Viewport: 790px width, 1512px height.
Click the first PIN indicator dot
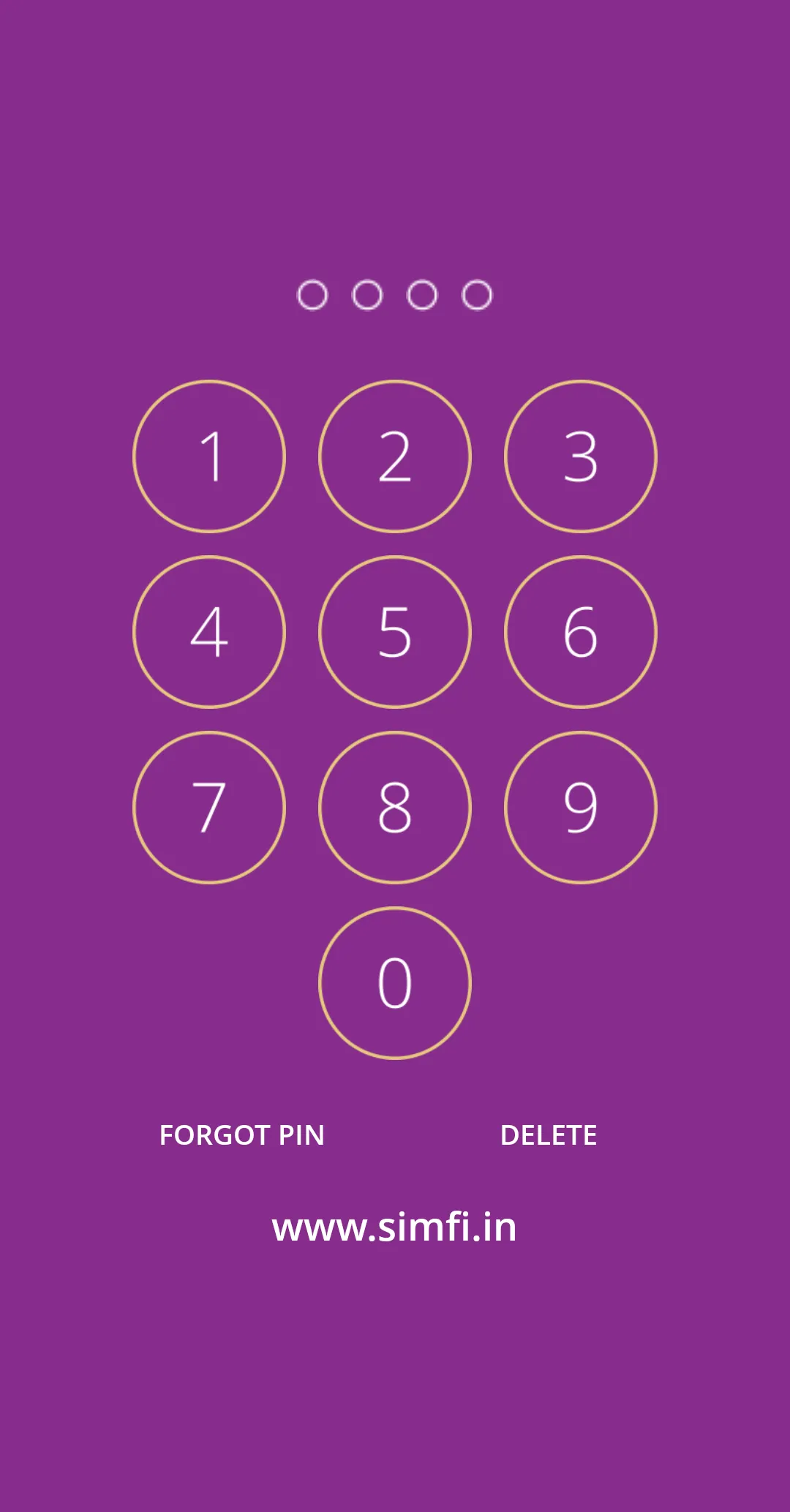315,293
